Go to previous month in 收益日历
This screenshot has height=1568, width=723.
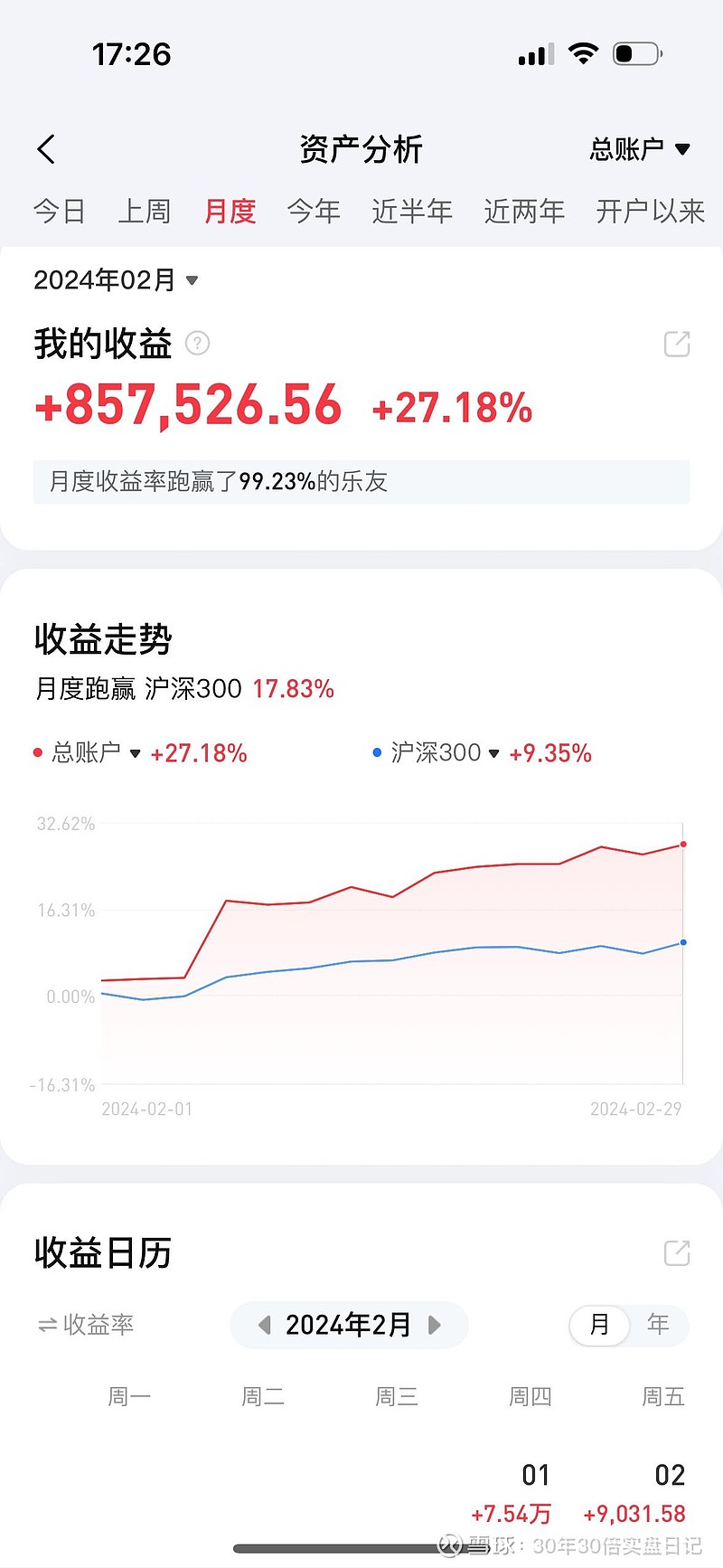(x=265, y=1325)
